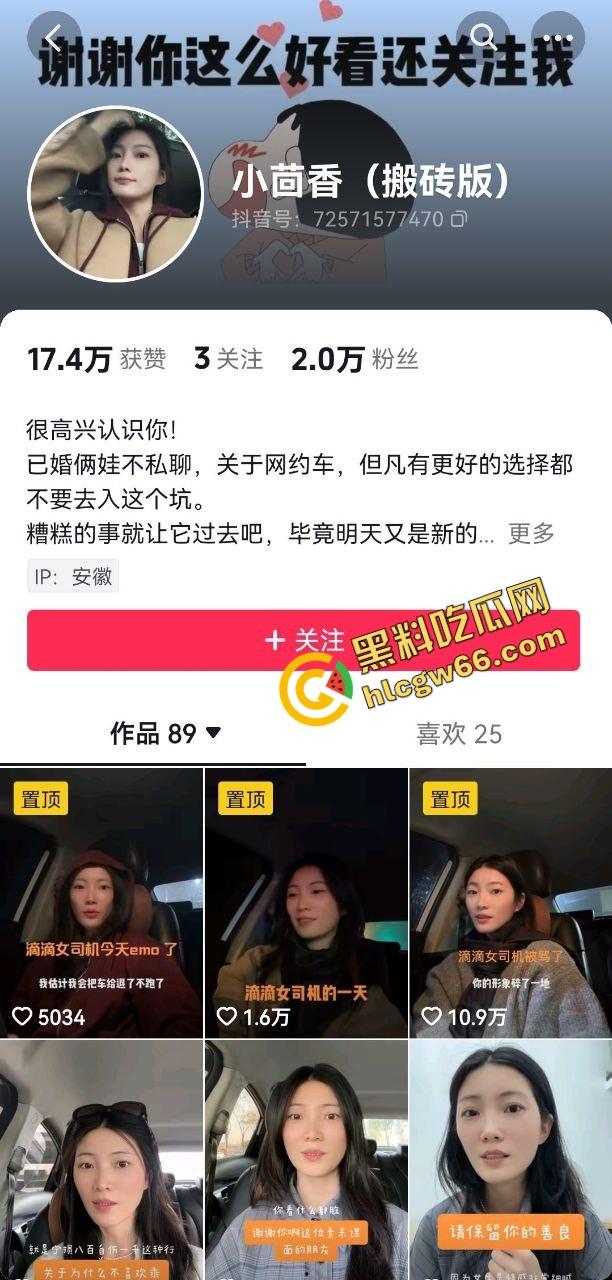The image size is (612, 1280).
Task: Open the three-dot more menu
Action: tap(557, 39)
